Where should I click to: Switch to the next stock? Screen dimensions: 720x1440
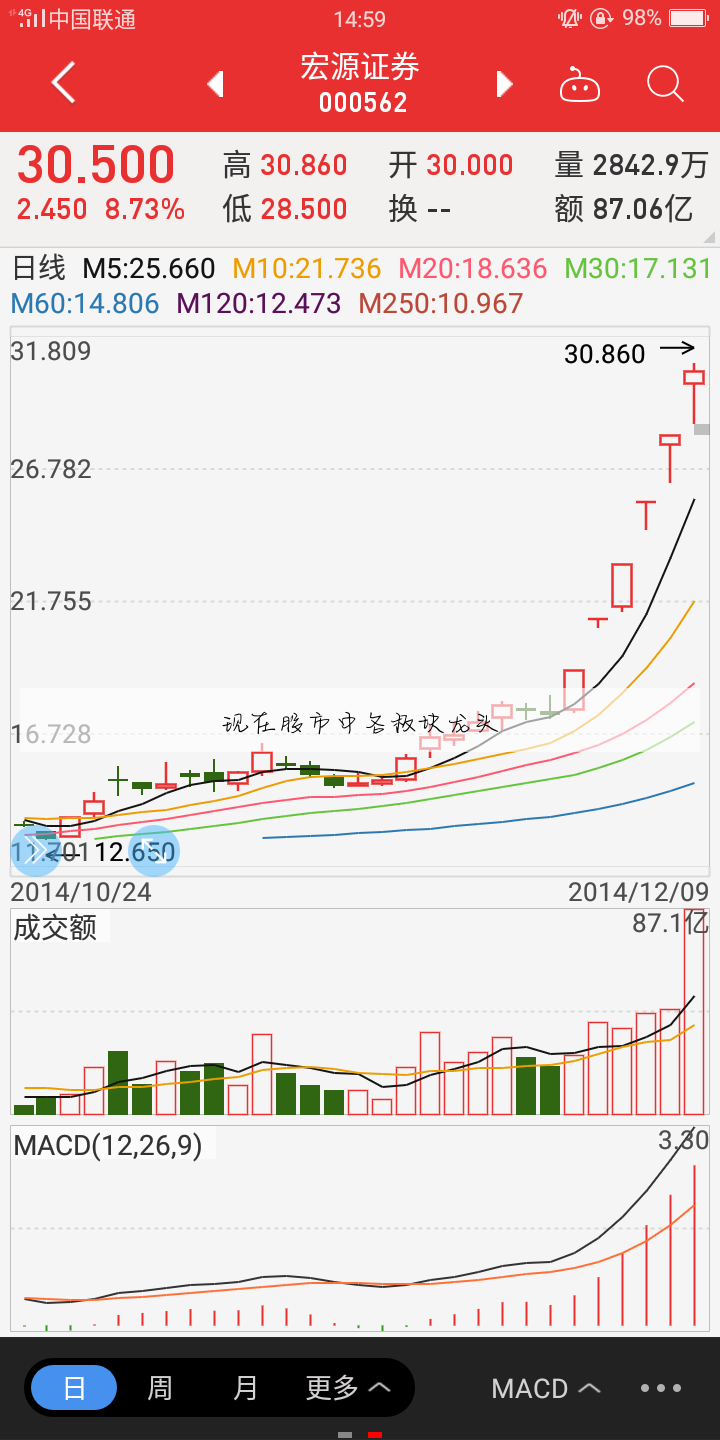[504, 84]
